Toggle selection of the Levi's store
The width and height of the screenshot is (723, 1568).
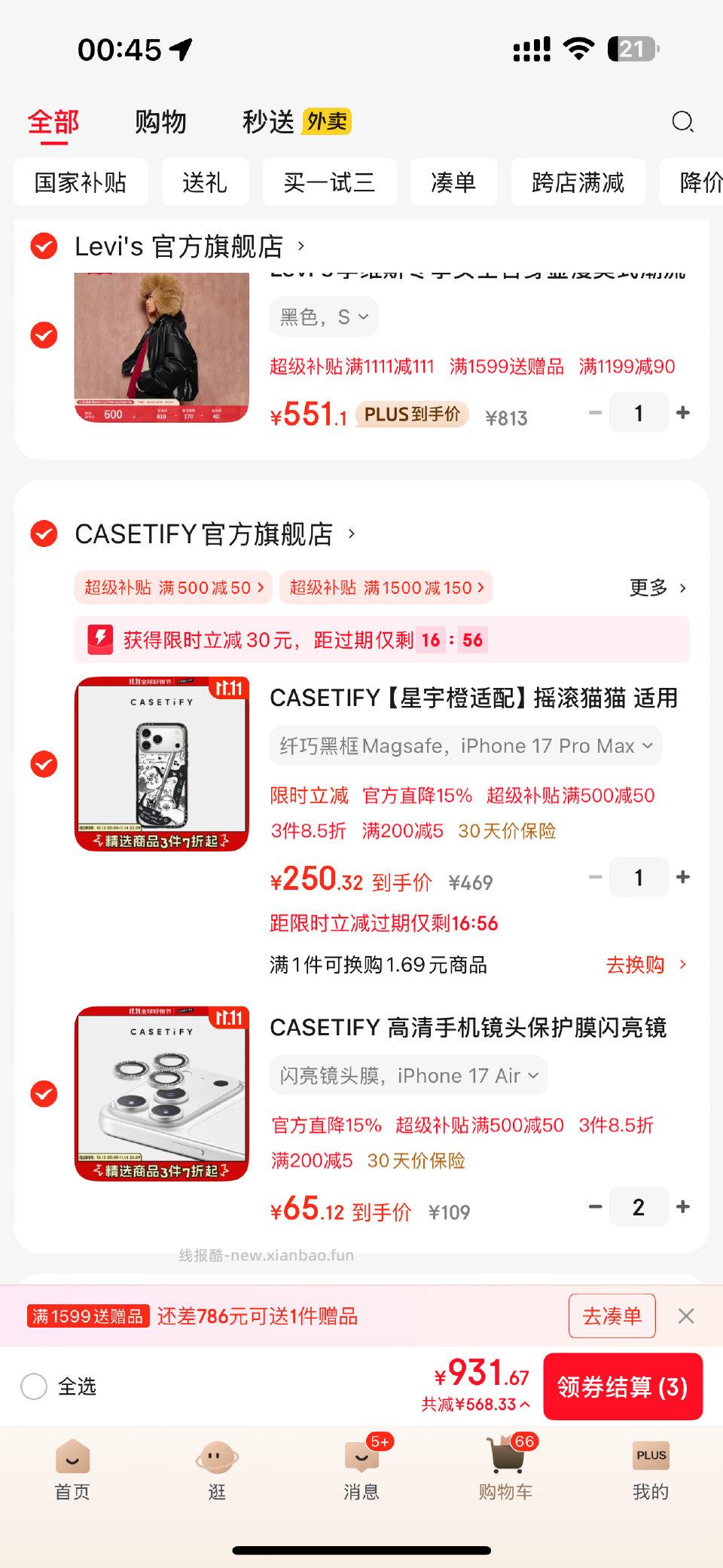[44, 246]
